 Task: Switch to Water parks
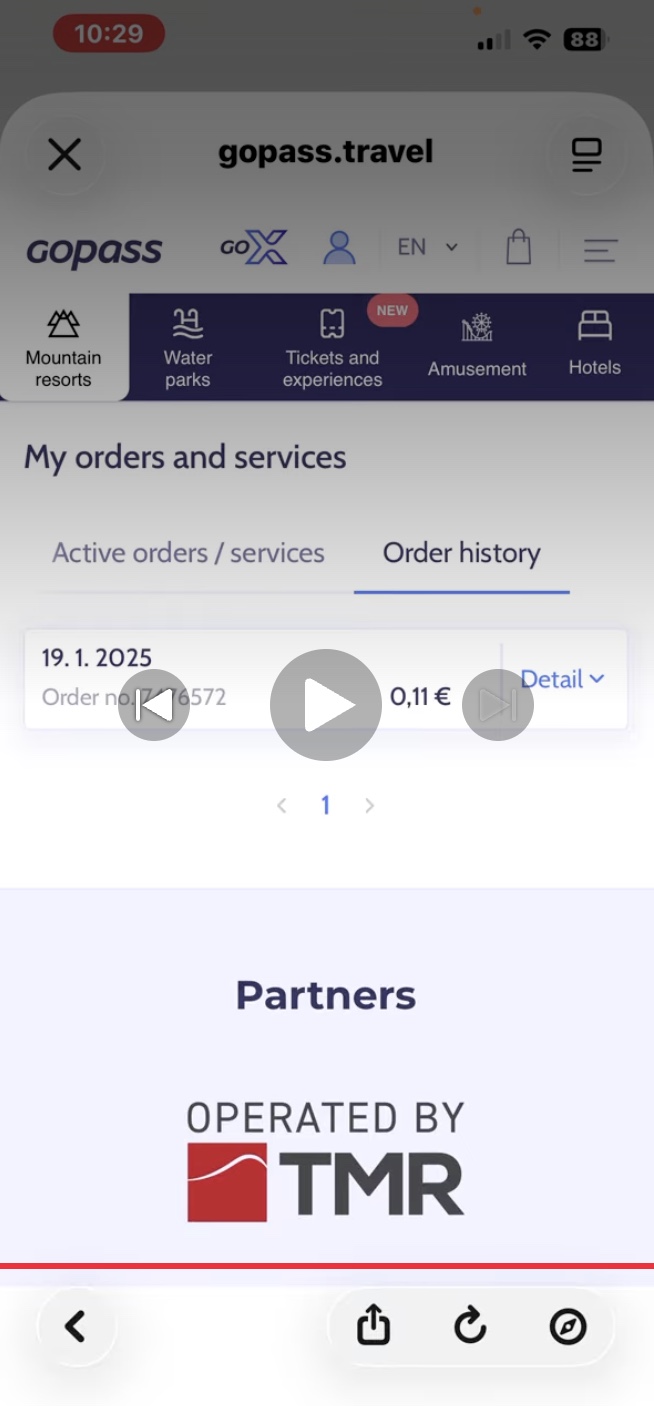(188, 347)
